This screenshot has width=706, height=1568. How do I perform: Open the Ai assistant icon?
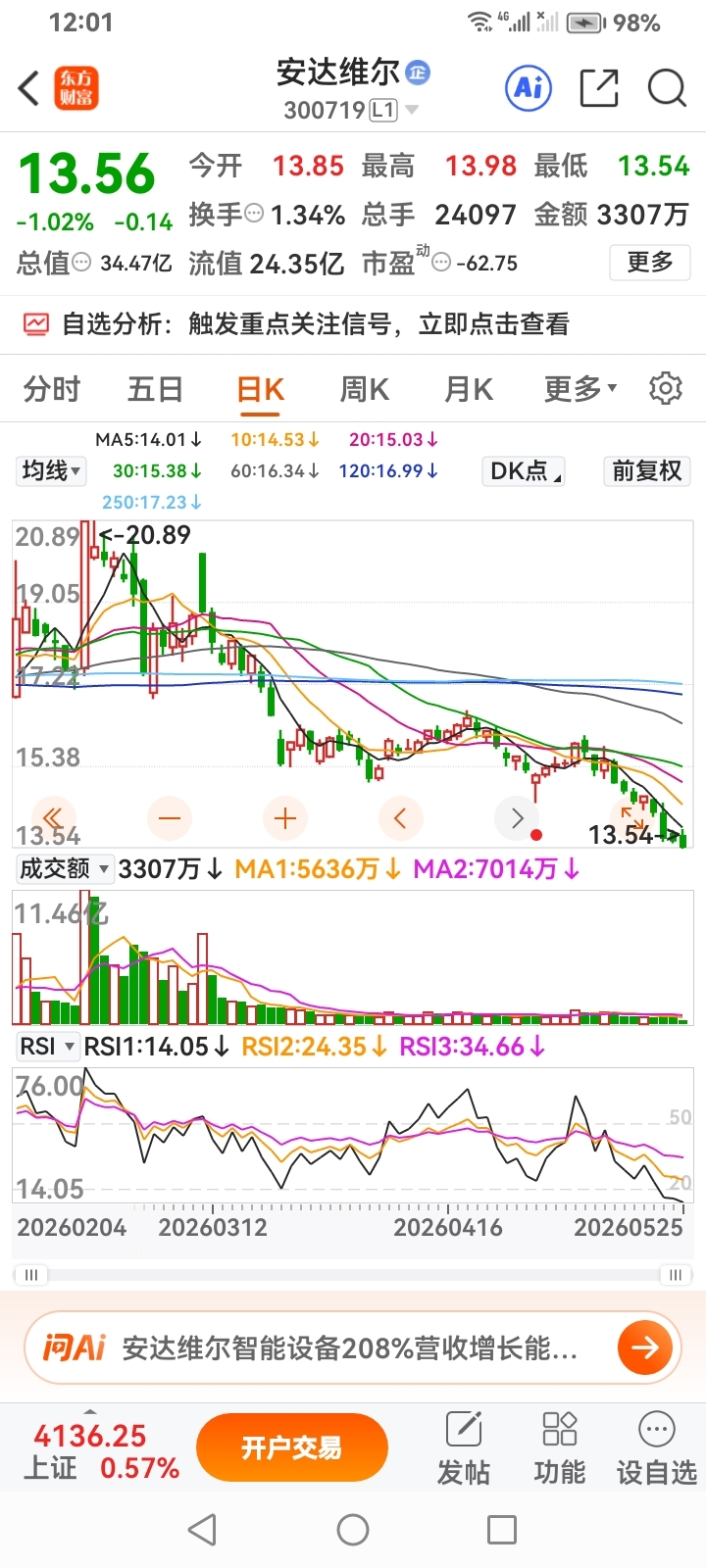pyautogui.click(x=529, y=88)
